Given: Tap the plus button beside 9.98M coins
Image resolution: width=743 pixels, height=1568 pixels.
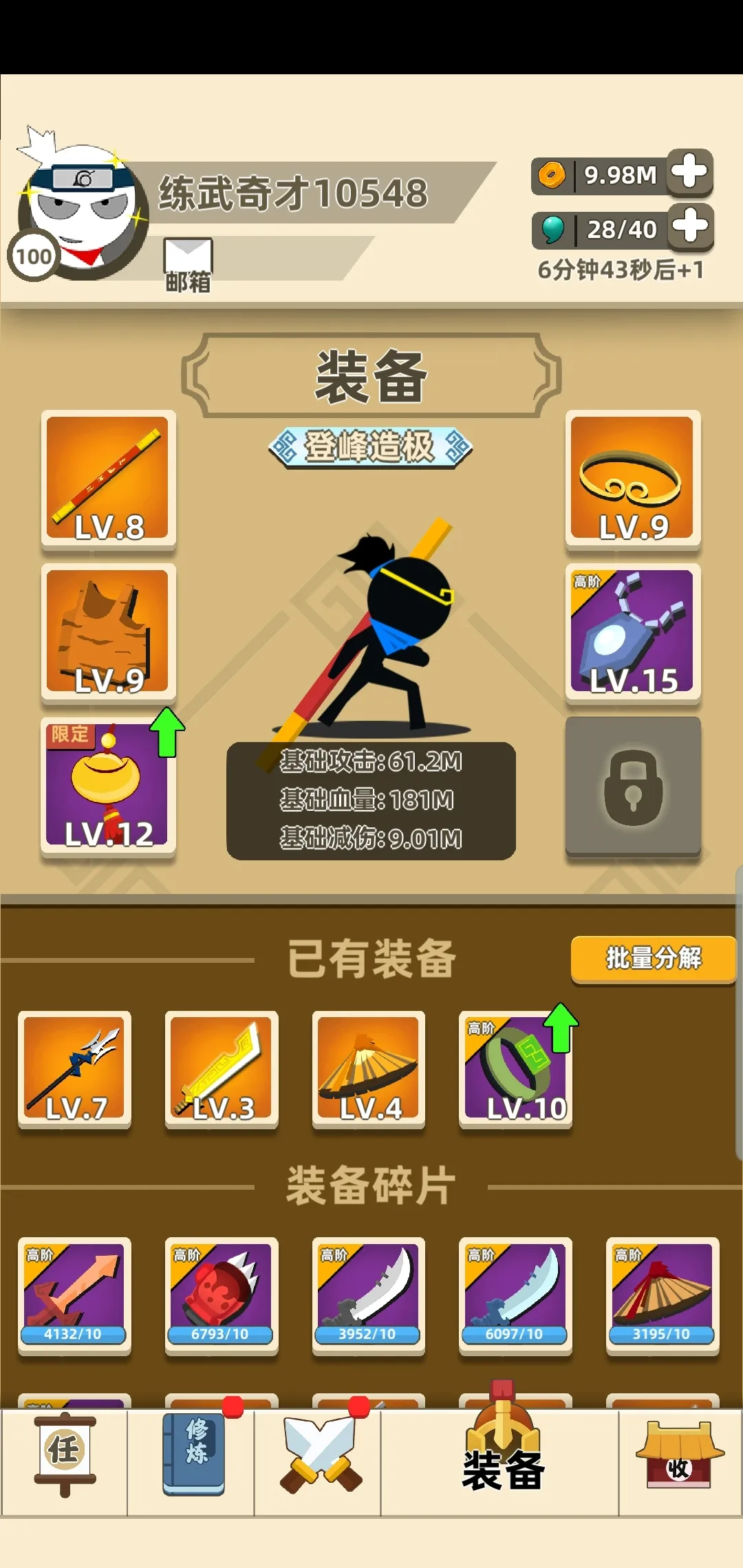Looking at the screenshot, I should [689, 173].
